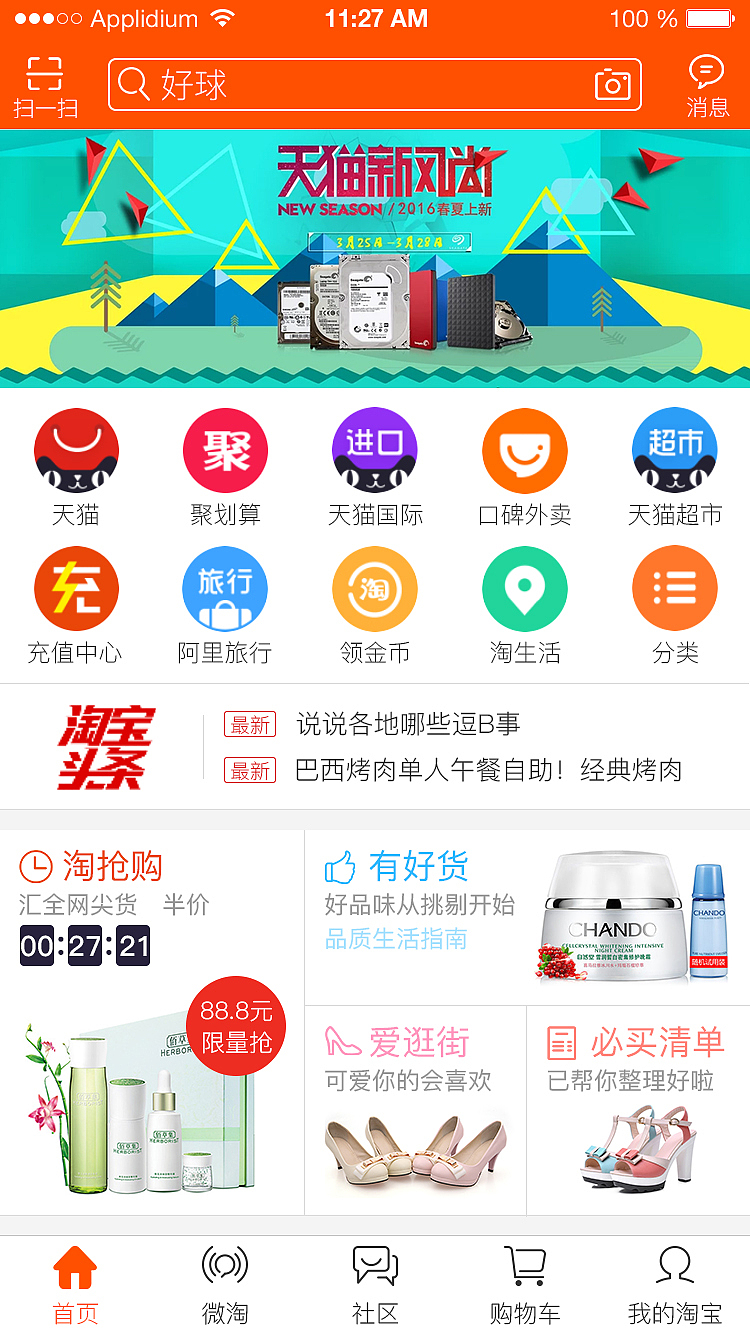Tap the camera icon in search bar
Viewport: 750px width, 1334px height.
coord(612,84)
